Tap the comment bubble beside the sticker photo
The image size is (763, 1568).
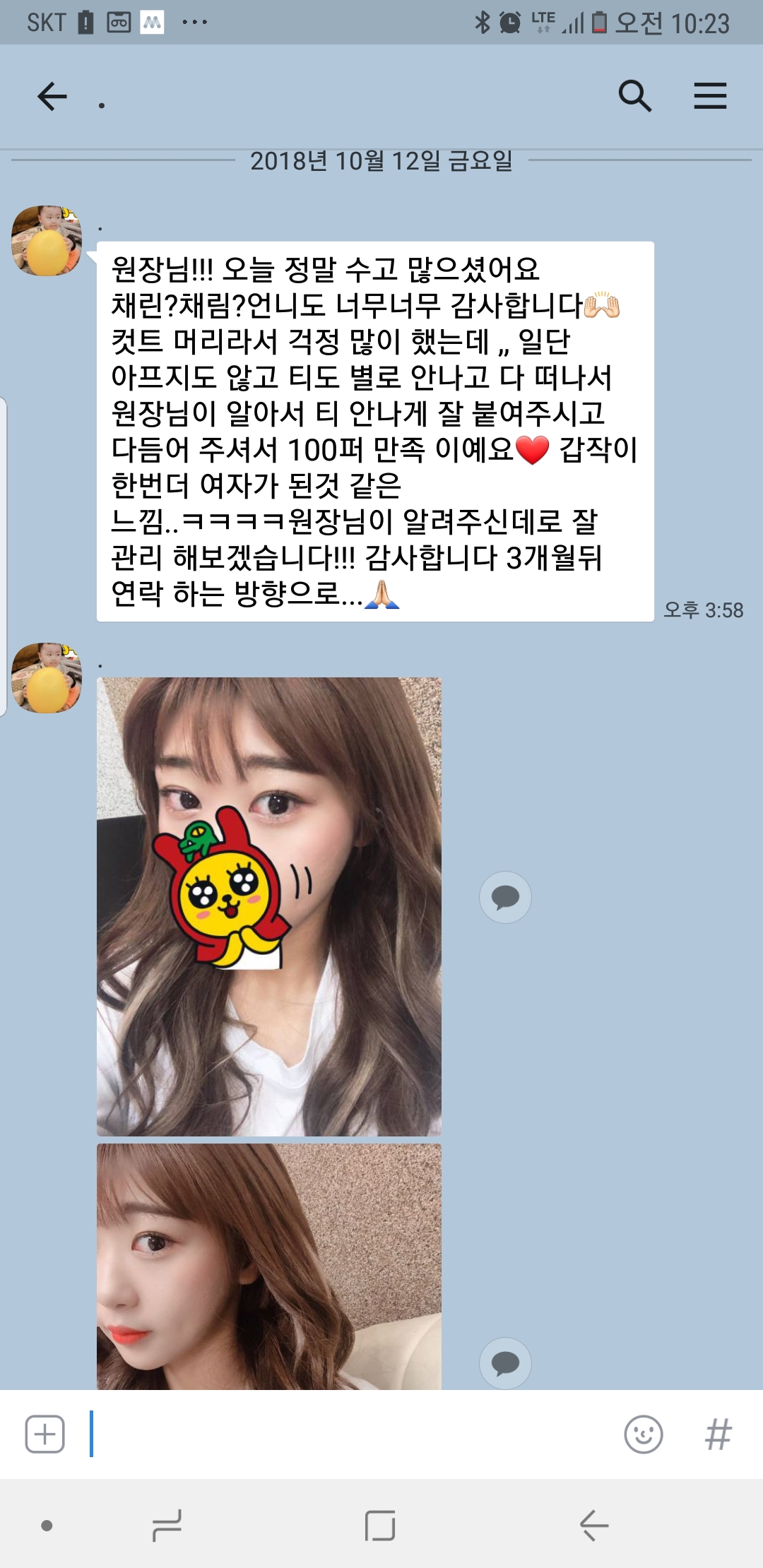(x=505, y=897)
